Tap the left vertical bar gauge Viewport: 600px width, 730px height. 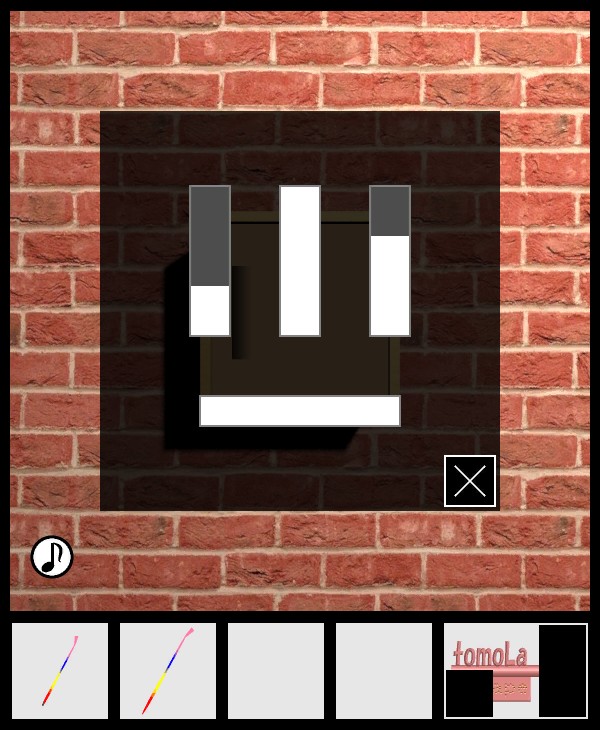(x=210, y=261)
